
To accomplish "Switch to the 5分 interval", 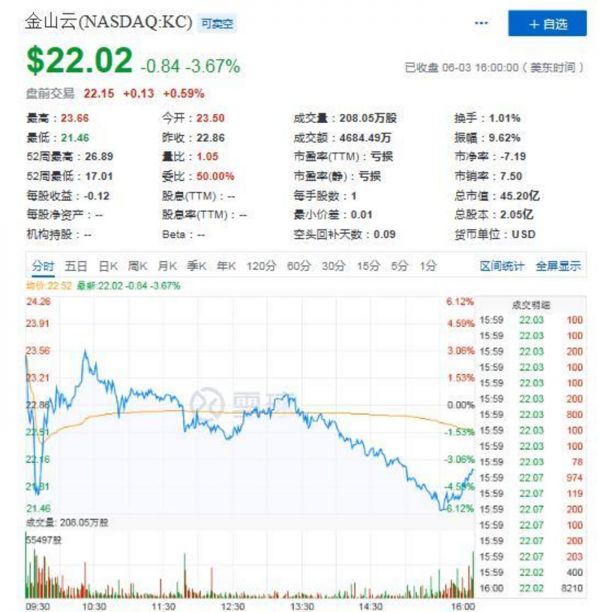I will (x=400, y=265).
